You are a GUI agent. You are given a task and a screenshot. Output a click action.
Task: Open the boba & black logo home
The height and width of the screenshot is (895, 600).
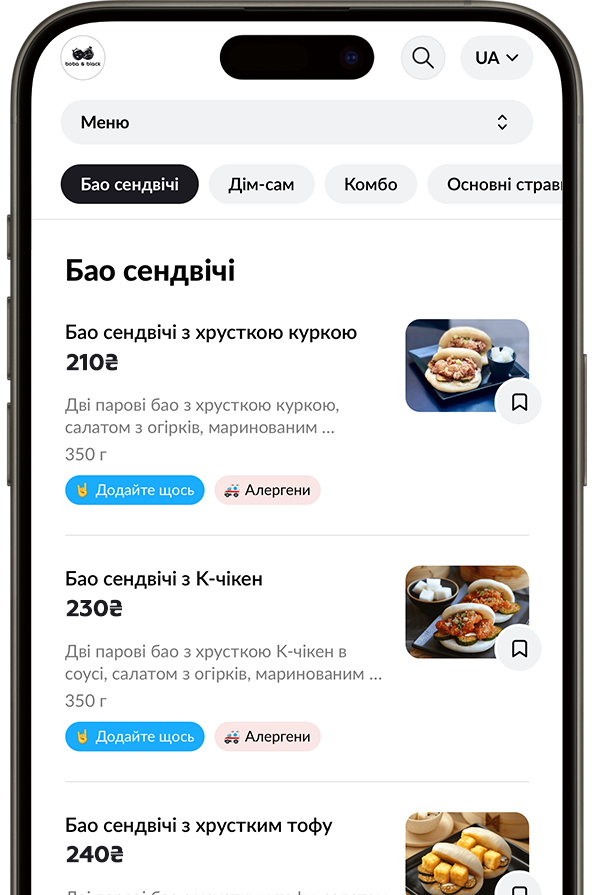[x=83, y=58]
